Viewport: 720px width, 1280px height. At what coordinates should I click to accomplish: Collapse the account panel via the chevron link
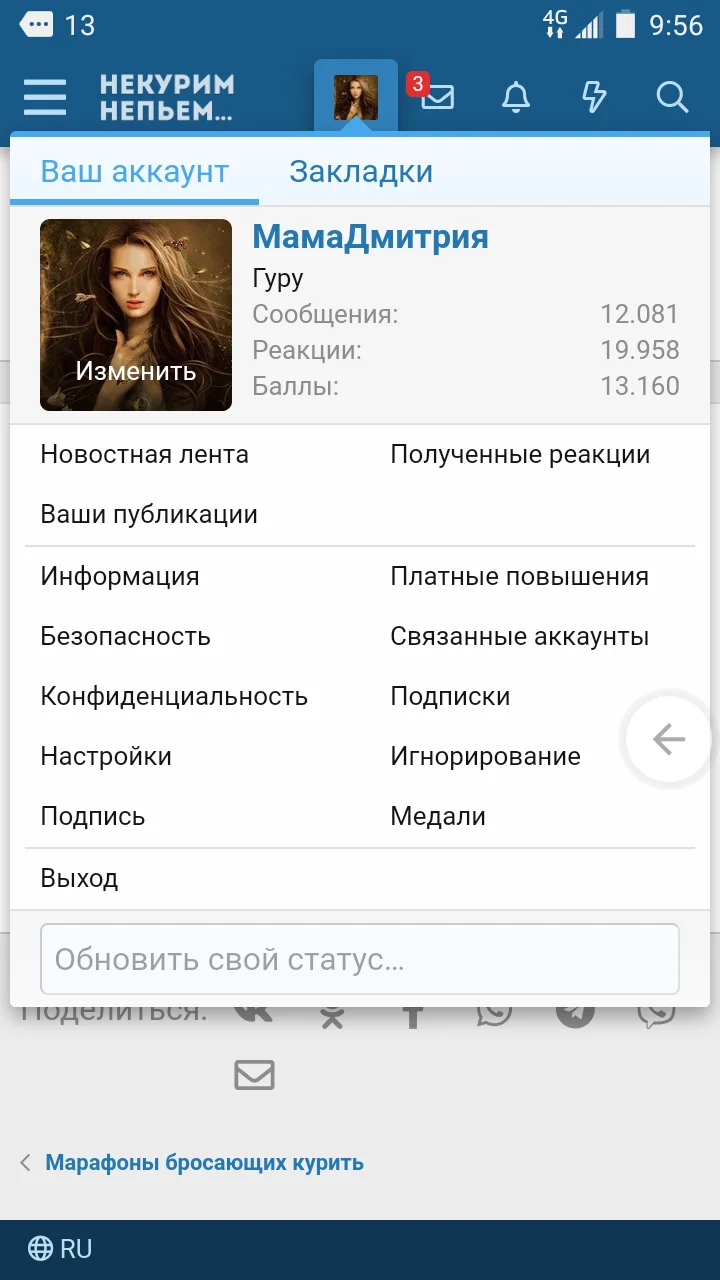pos(24,1163)
